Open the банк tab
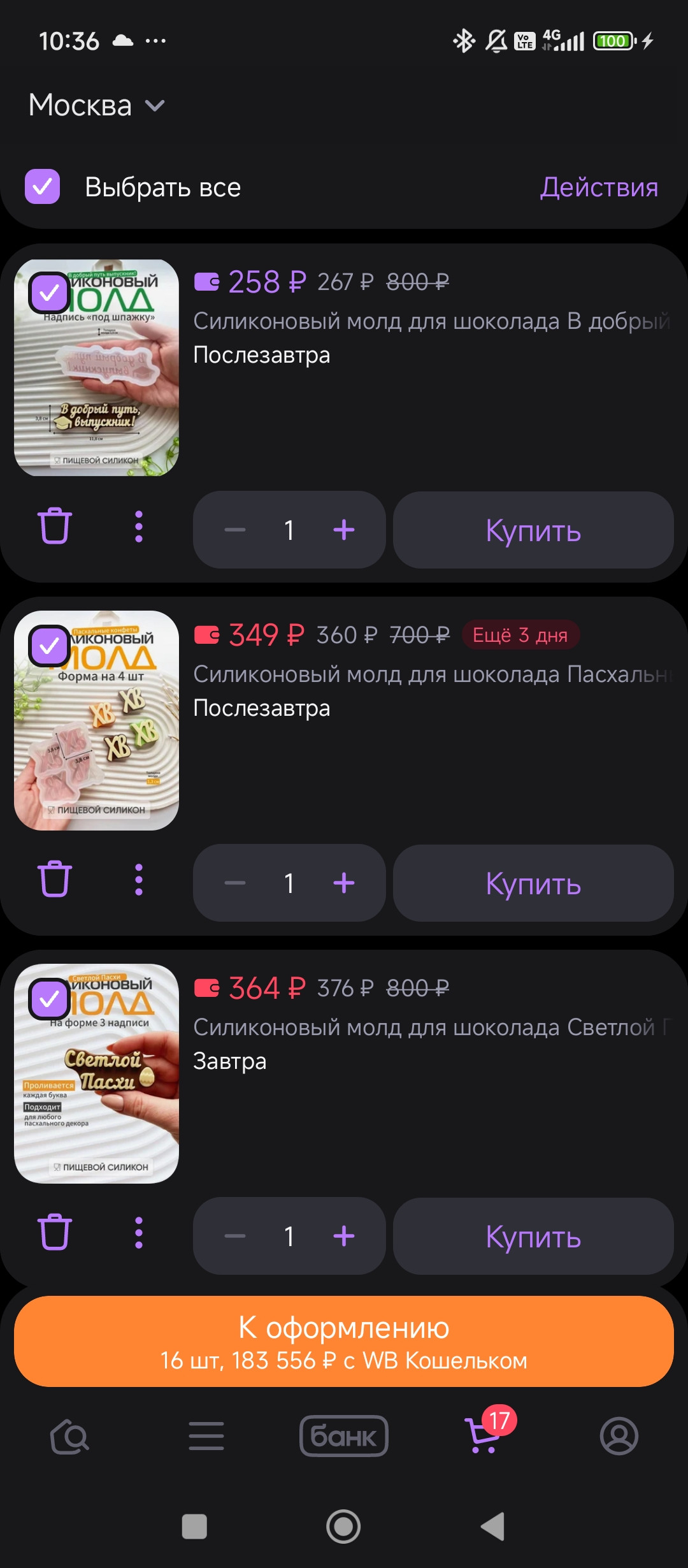Screen dimensions: 688x1568 pos(344,1436)
